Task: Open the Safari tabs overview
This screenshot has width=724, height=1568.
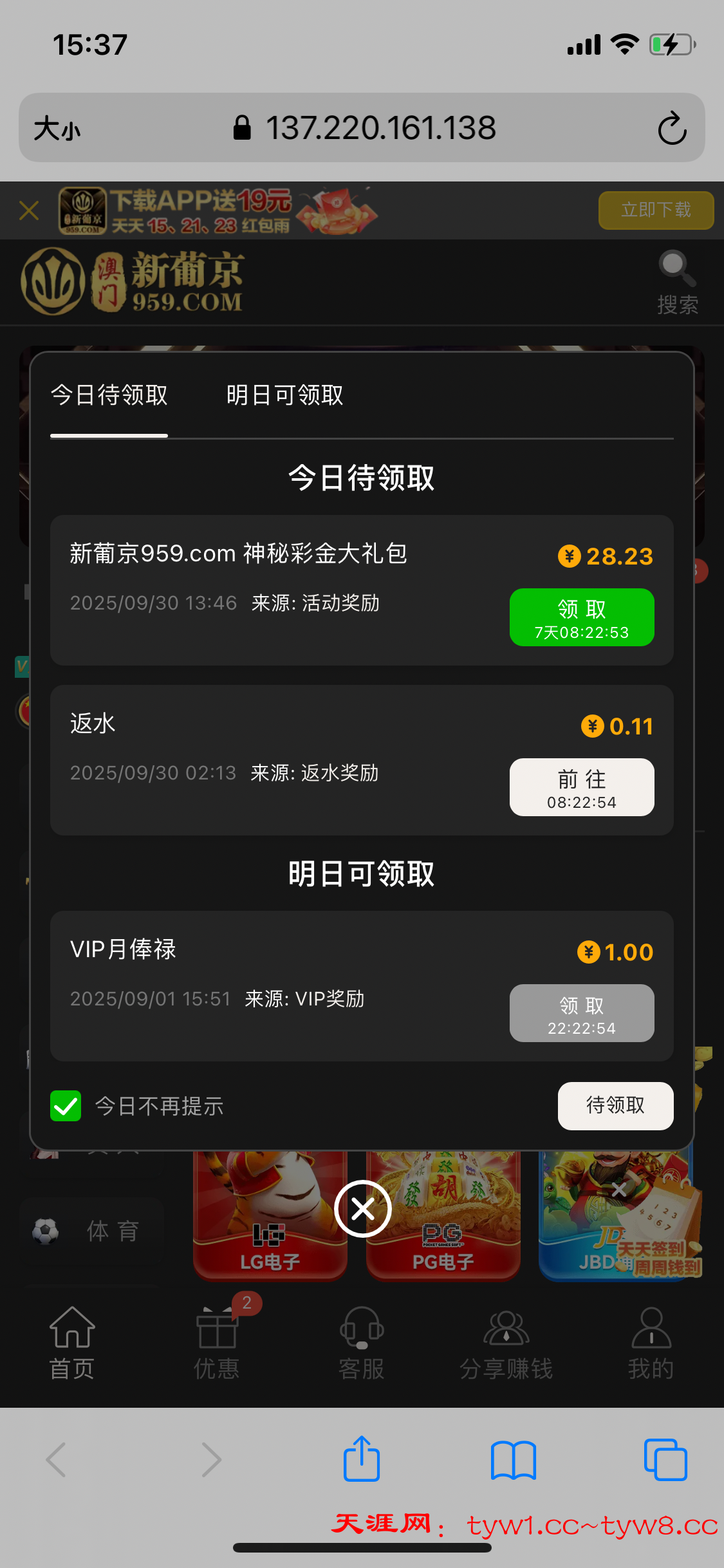Action: click(x=665, y=1459)
